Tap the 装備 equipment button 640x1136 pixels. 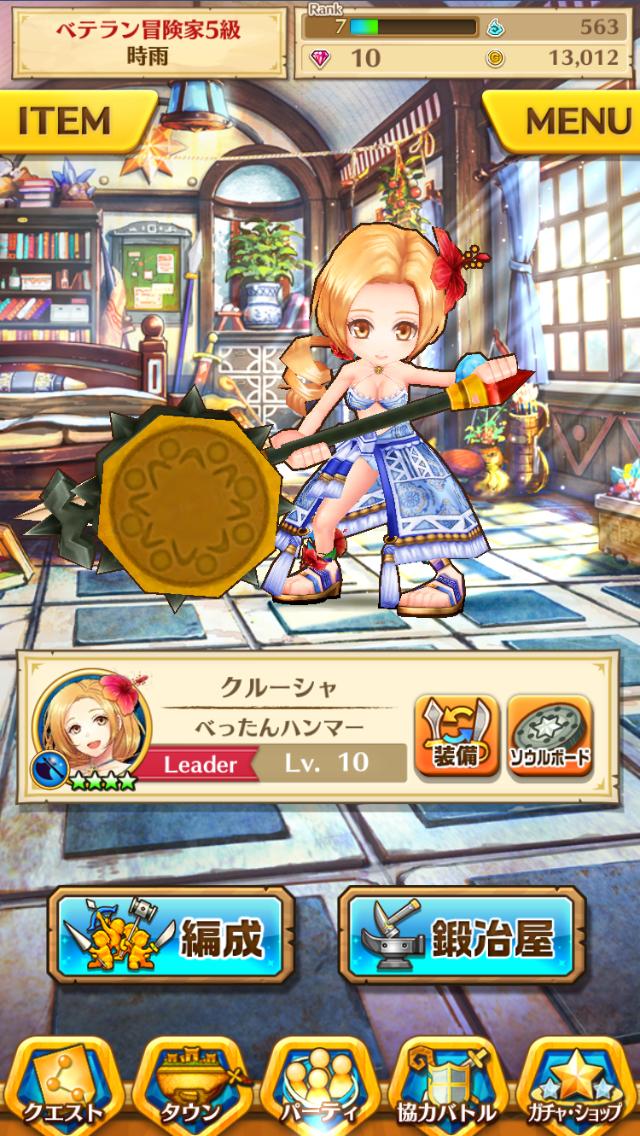(456, 735)
